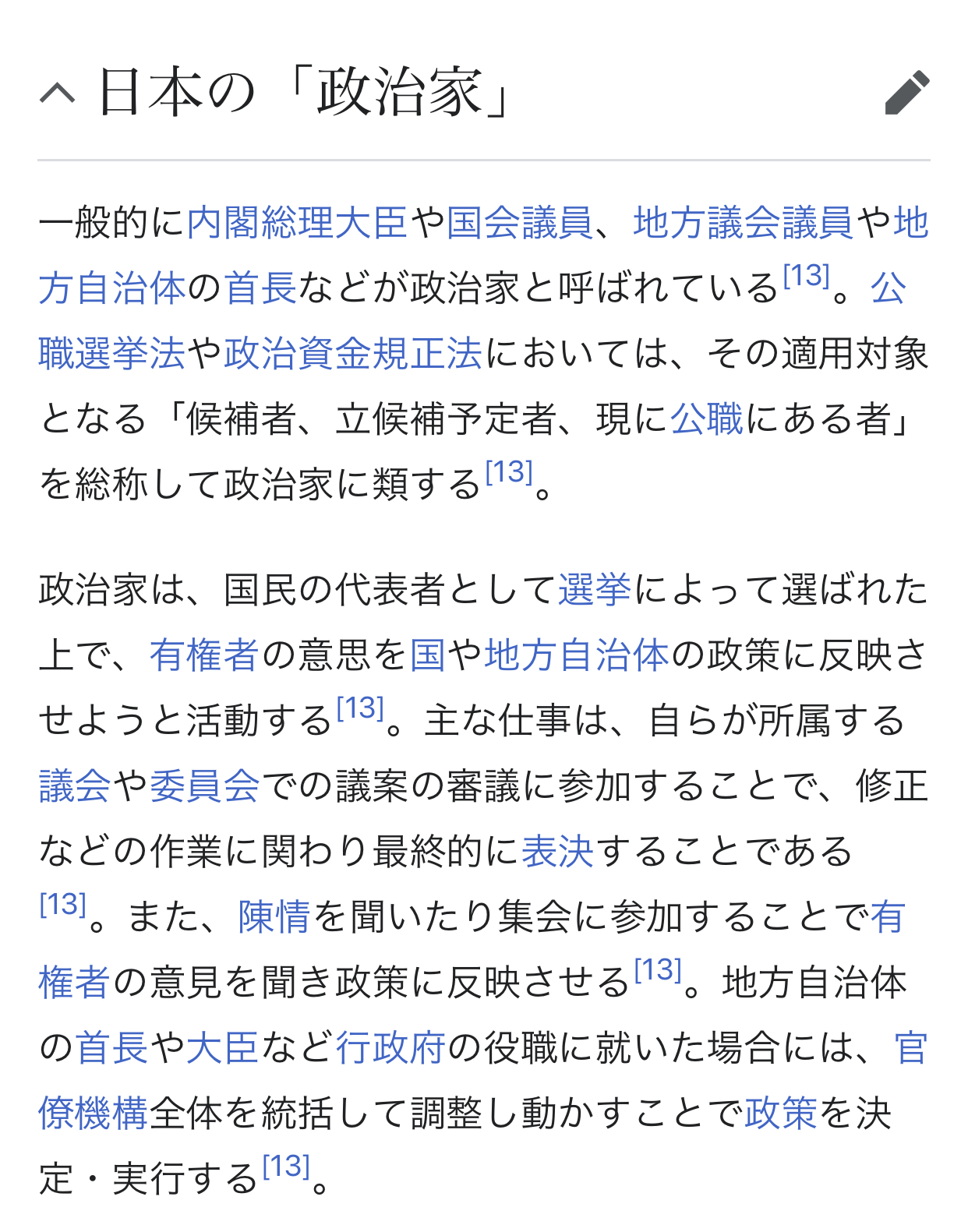This screenshot has height=1232, width=968.
Task: Visit the 国 link
Action: pyautogui.click(x=428, y=655)
